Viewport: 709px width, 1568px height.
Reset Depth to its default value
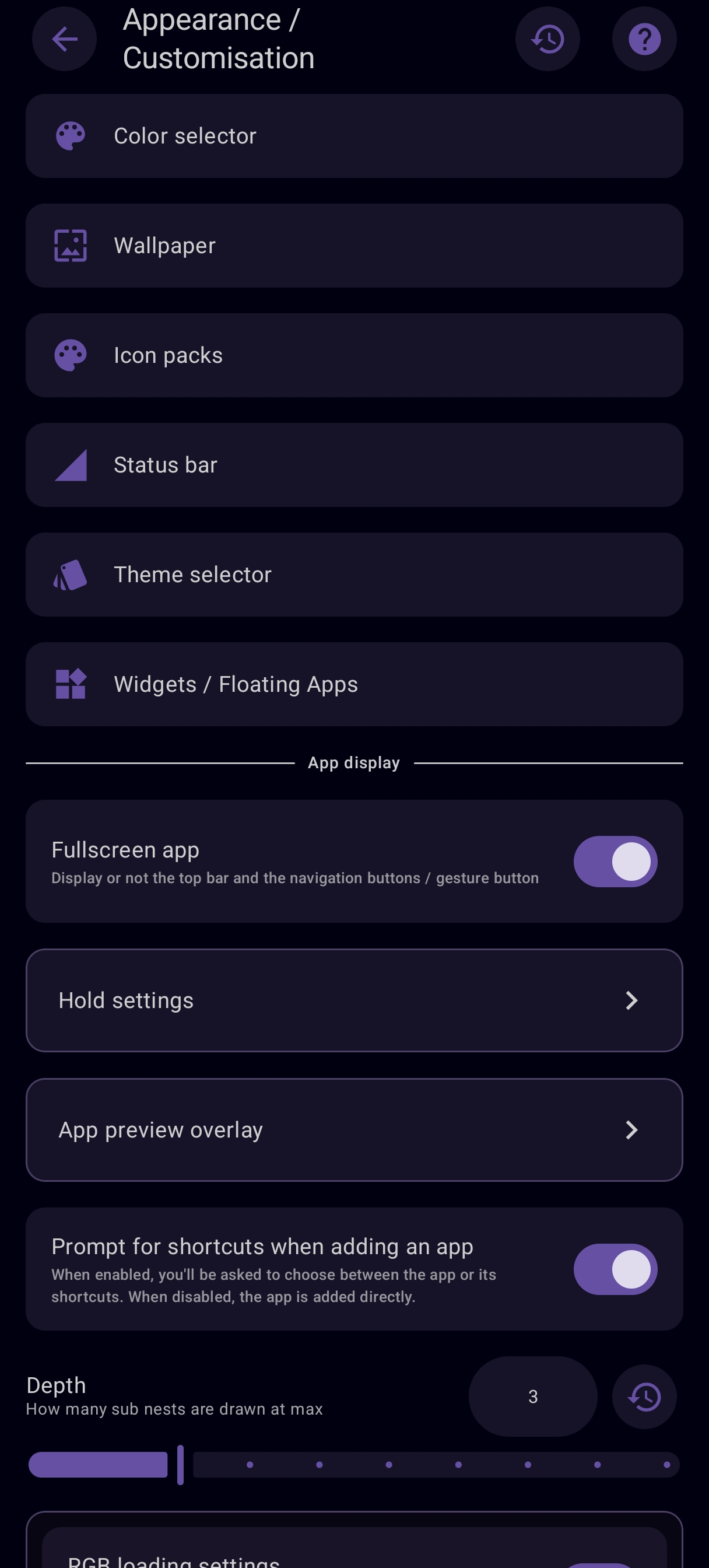pos(644,1396)
